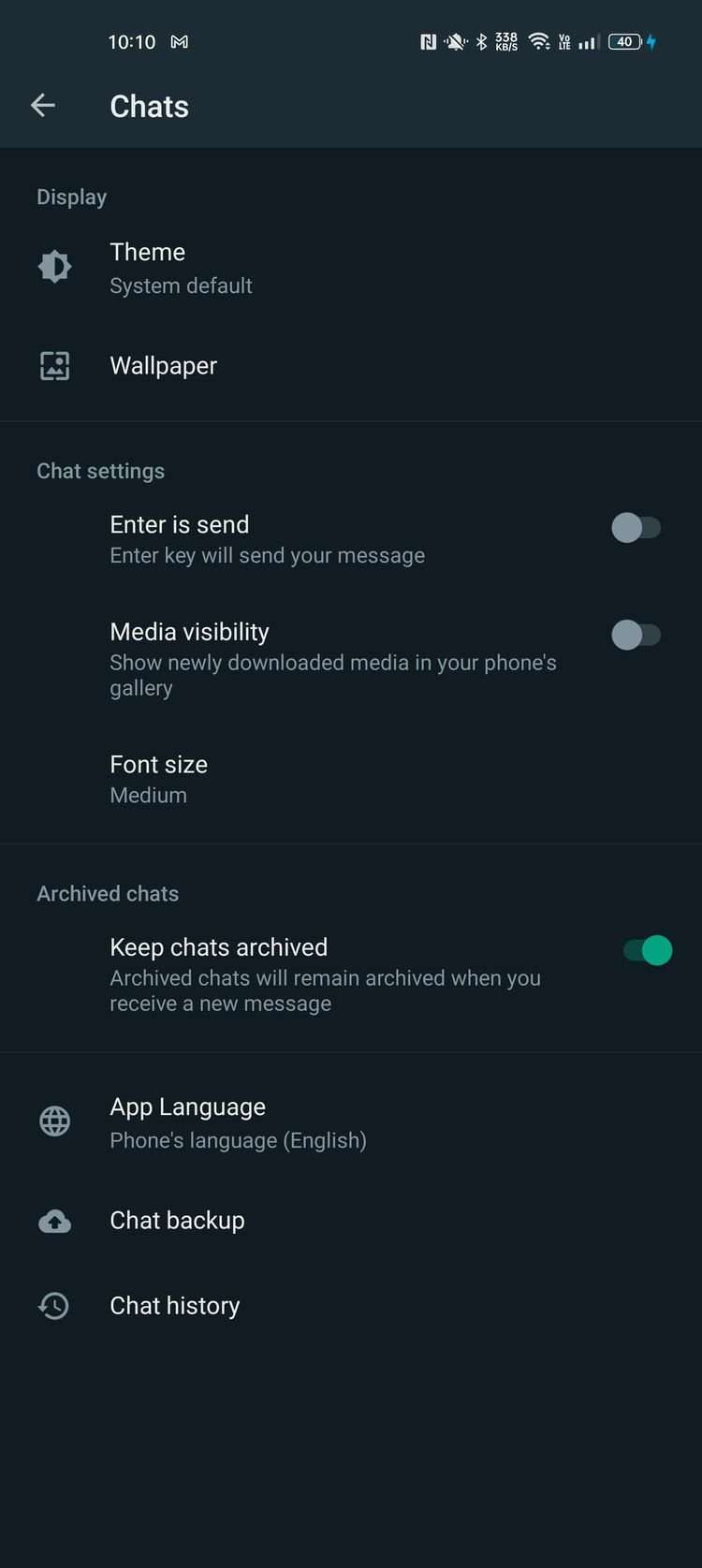Screen dimensions: 702x1568
Task: Disable Keep chats archived
Action: click(x=648, y=951)
